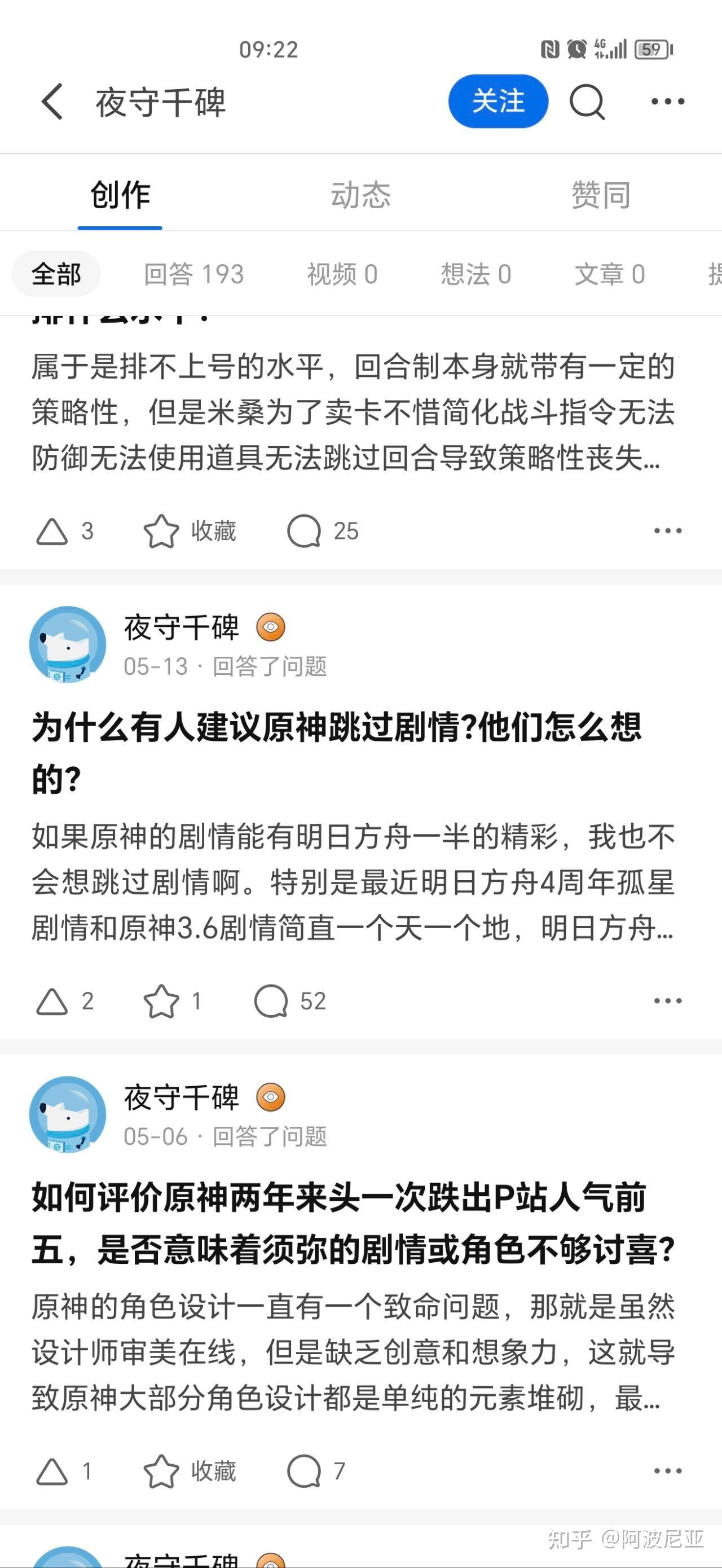722x1568 pixels.
Task: Follow 夜守千碑 with the 关注 button
Action: click(498, 102)
